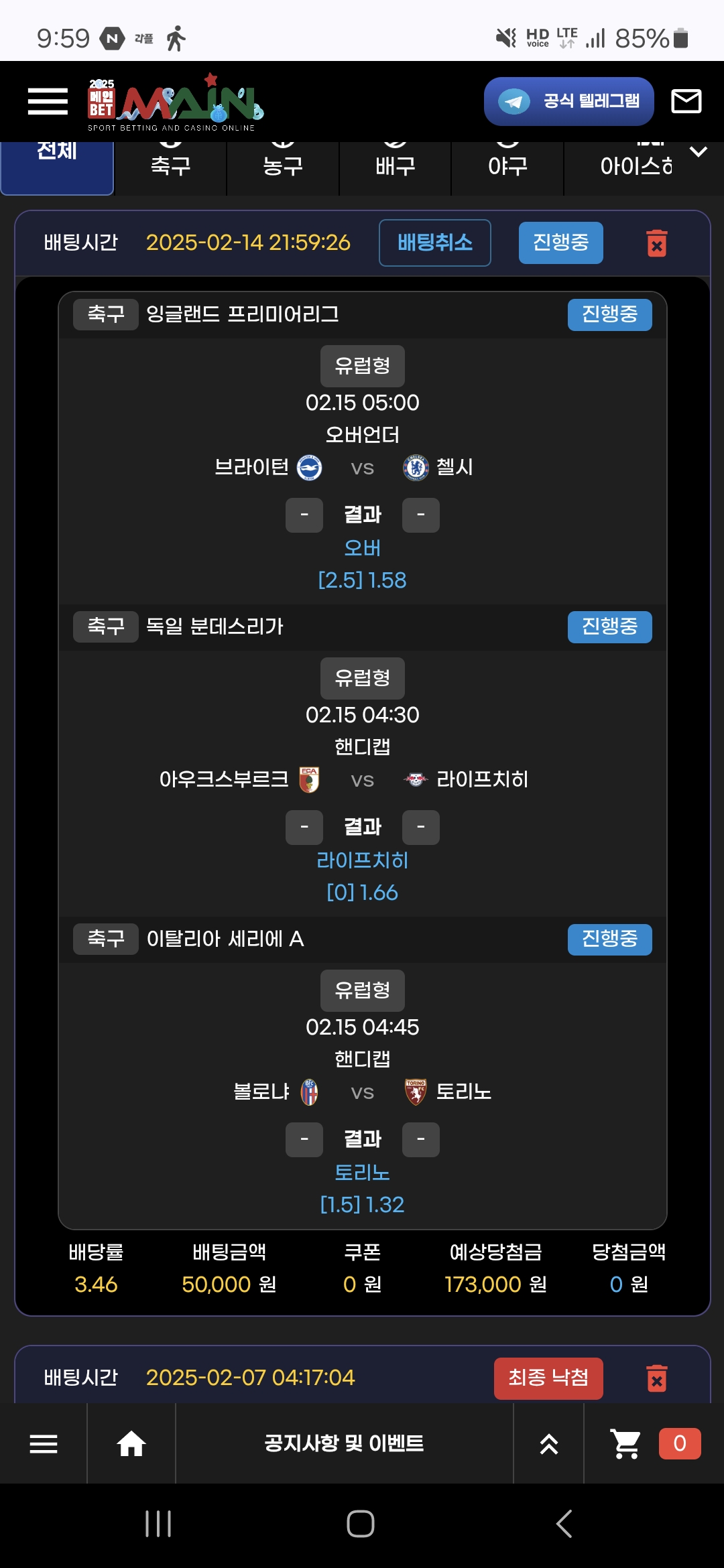Viewport: 724px width, 1568px height.
Task: Jump to top with double-chevron
Action: click(548, 1443)
